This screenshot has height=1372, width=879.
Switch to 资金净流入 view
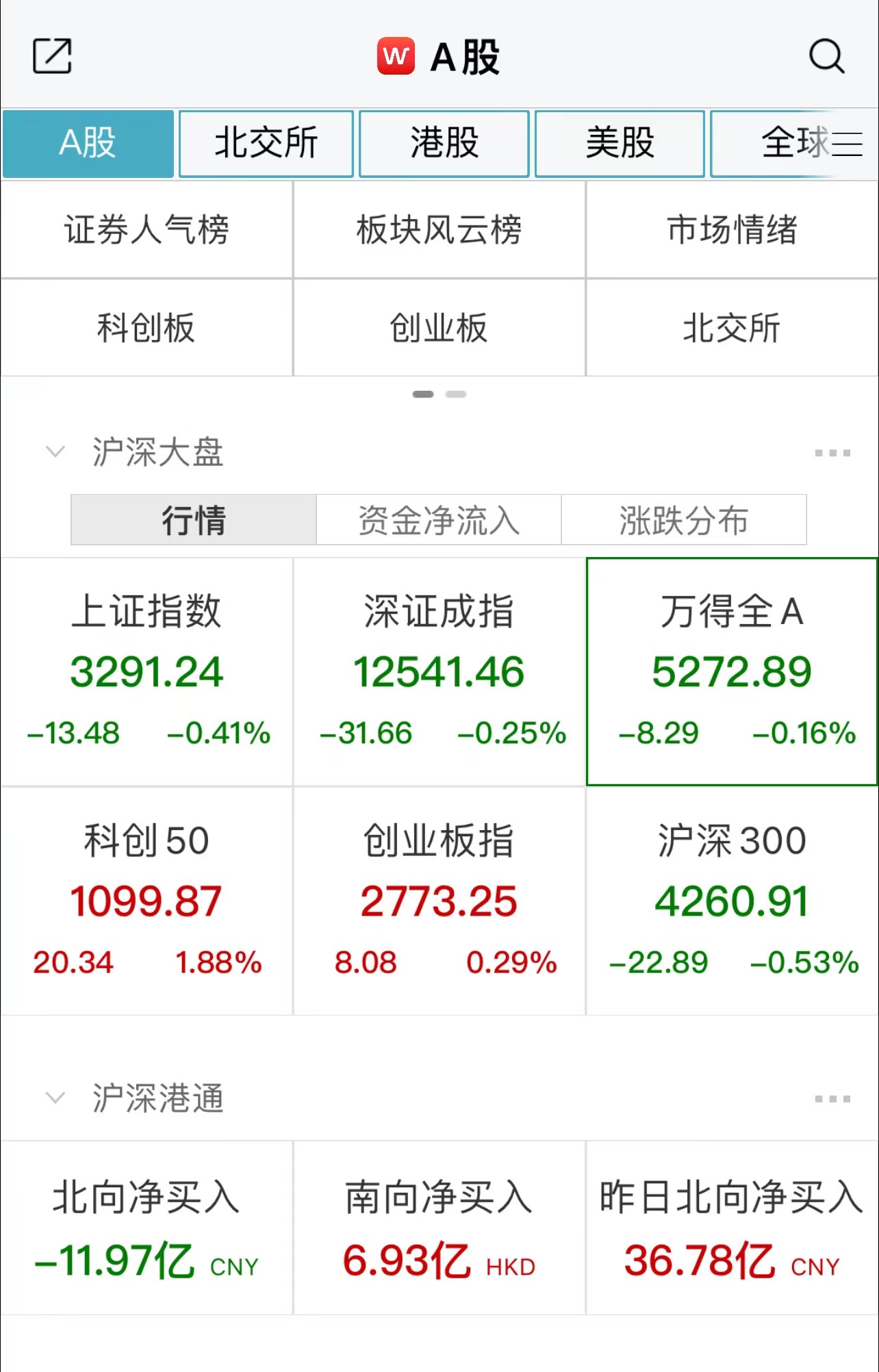coord(439,520)
